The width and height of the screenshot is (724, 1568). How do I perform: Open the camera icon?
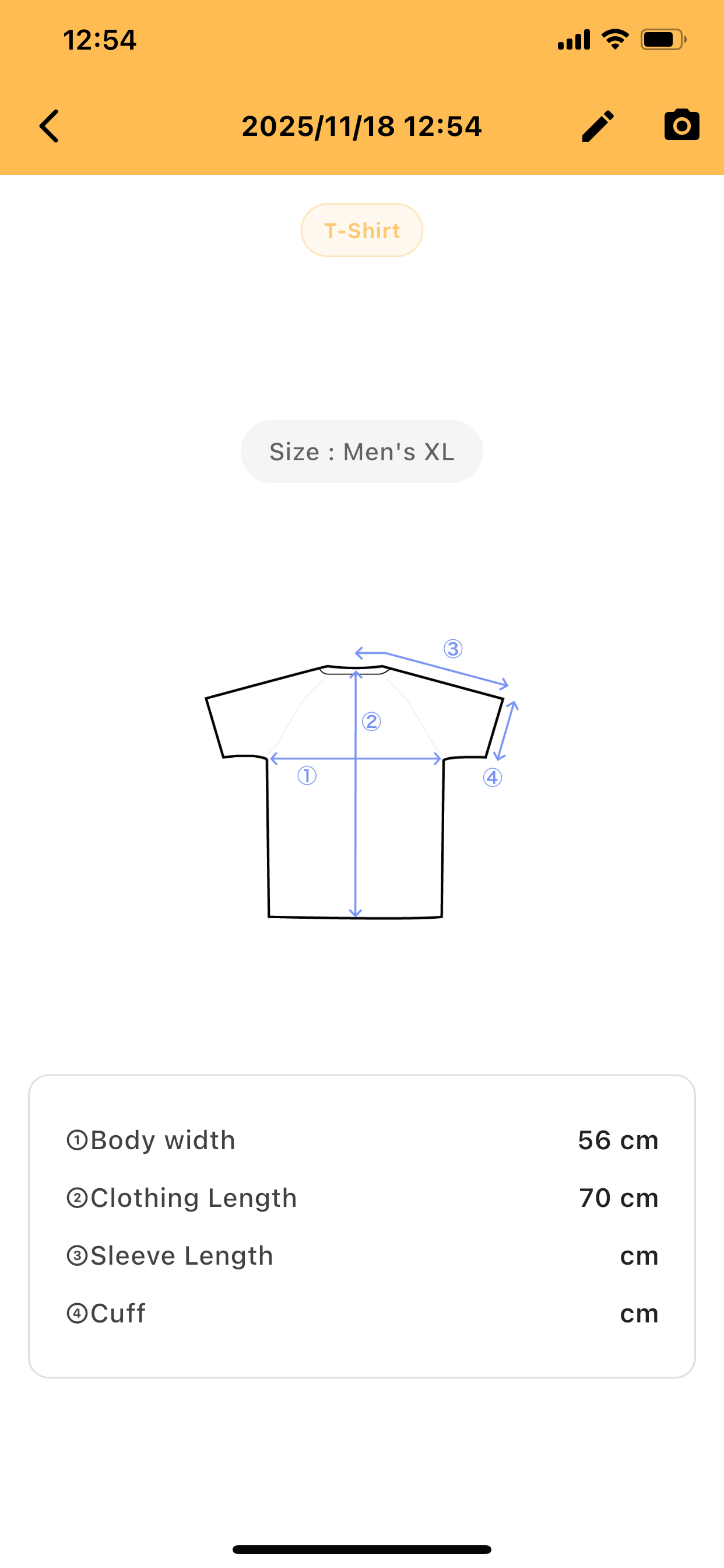[x=681, y=125]
